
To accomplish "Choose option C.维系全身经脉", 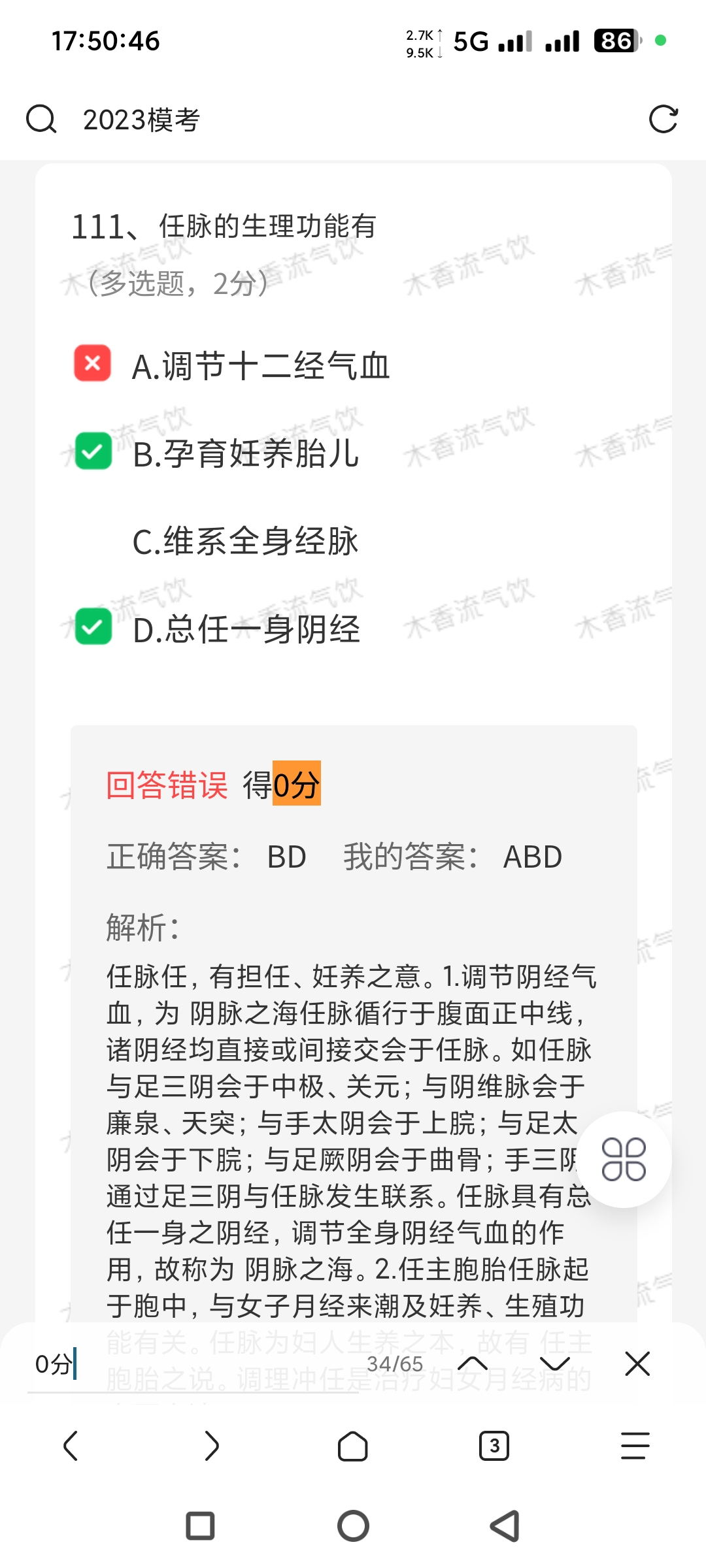I will click(x=245, y=541).
